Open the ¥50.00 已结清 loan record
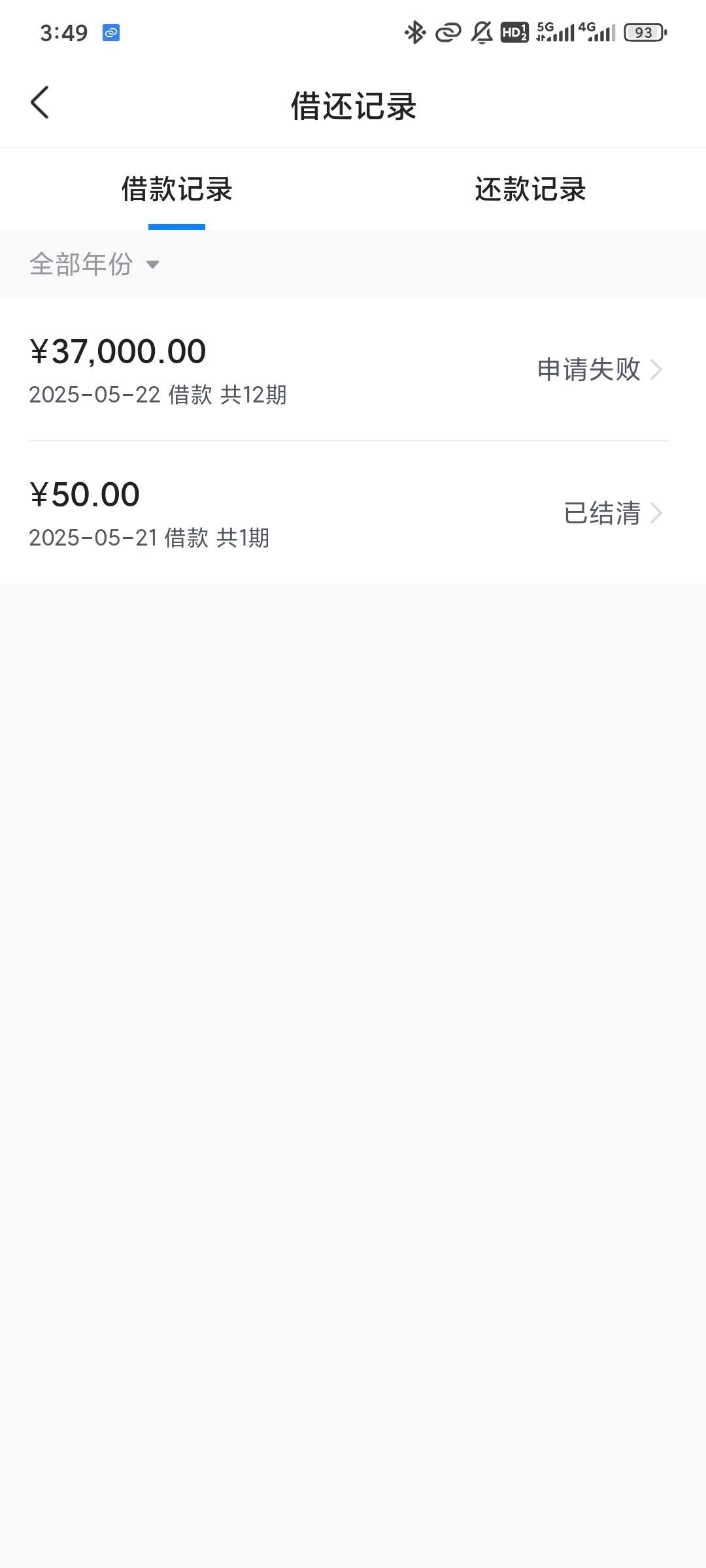706x1568 pixels. [353, 513]
